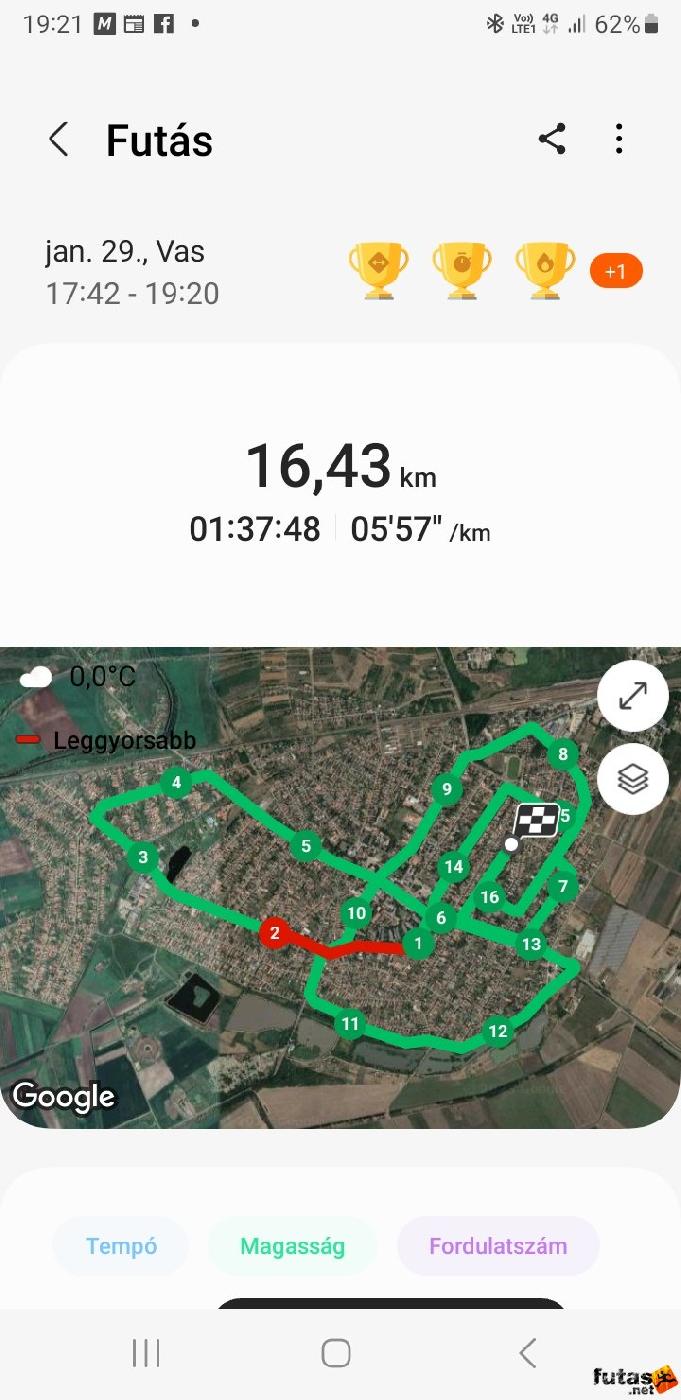Select the Tempó chart chip
The image size is (681, 1400).
click(121, 1246)
